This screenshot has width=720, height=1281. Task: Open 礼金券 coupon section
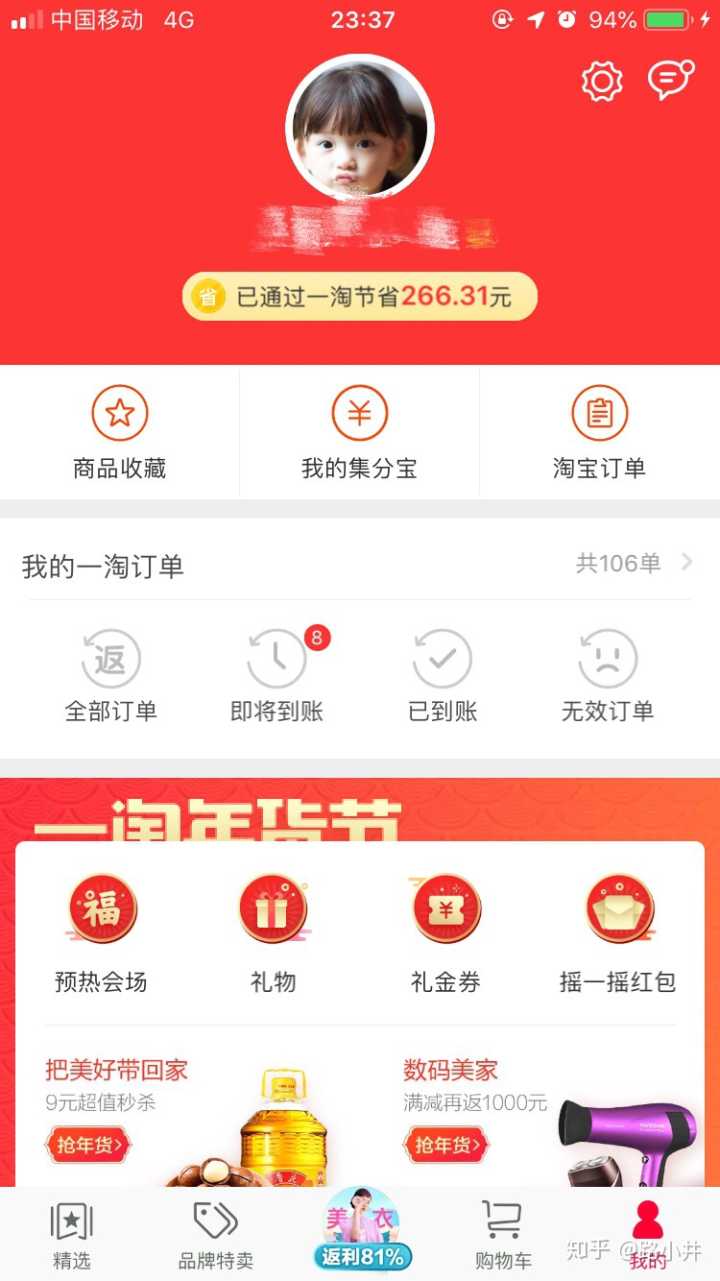(446, 932)
